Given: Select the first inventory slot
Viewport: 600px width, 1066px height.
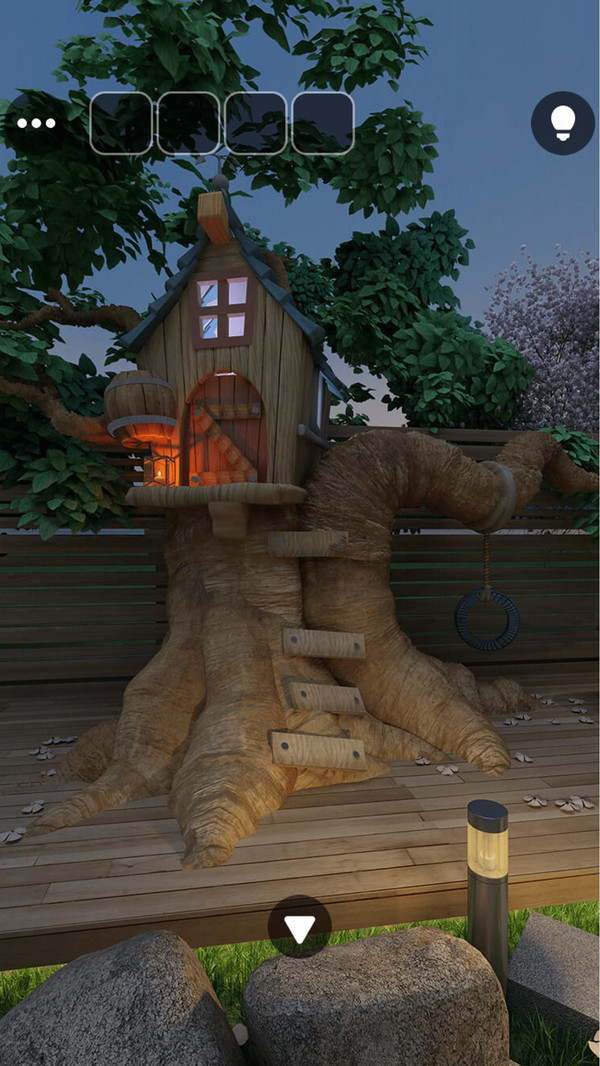Looking at the screenshot, I should pyautogui.click(x=121, y=123).
